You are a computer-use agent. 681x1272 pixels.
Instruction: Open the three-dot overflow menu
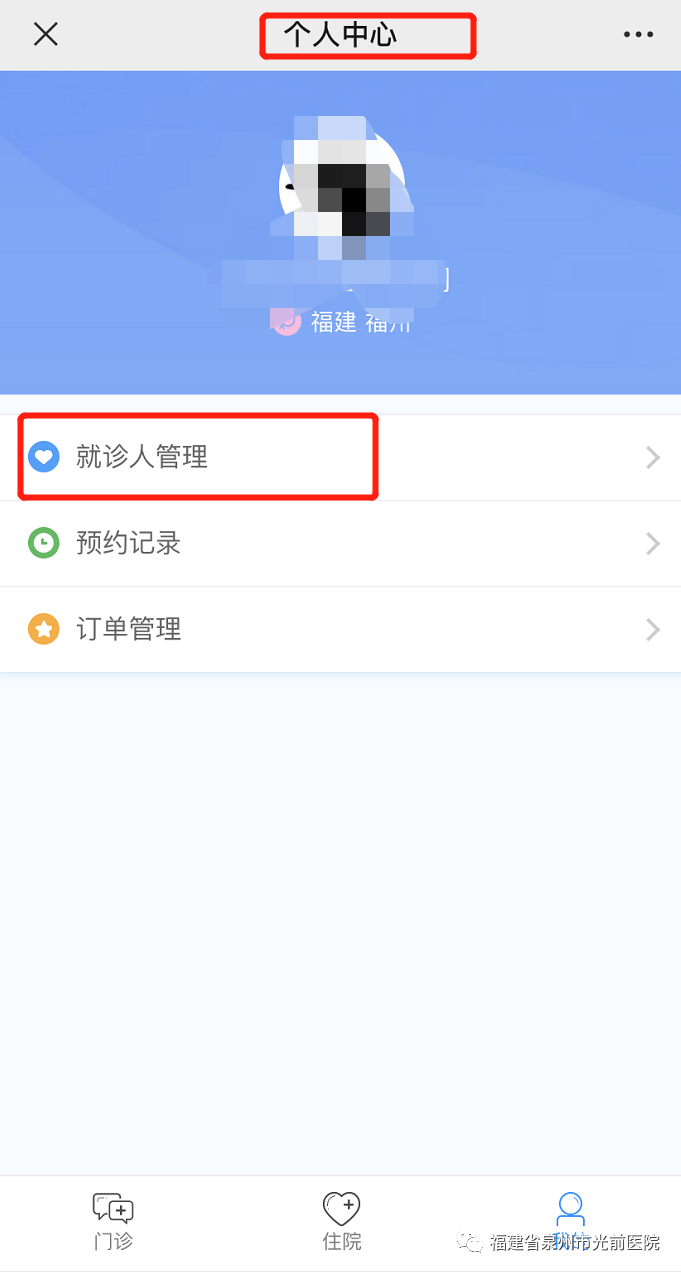coord(638,34)
